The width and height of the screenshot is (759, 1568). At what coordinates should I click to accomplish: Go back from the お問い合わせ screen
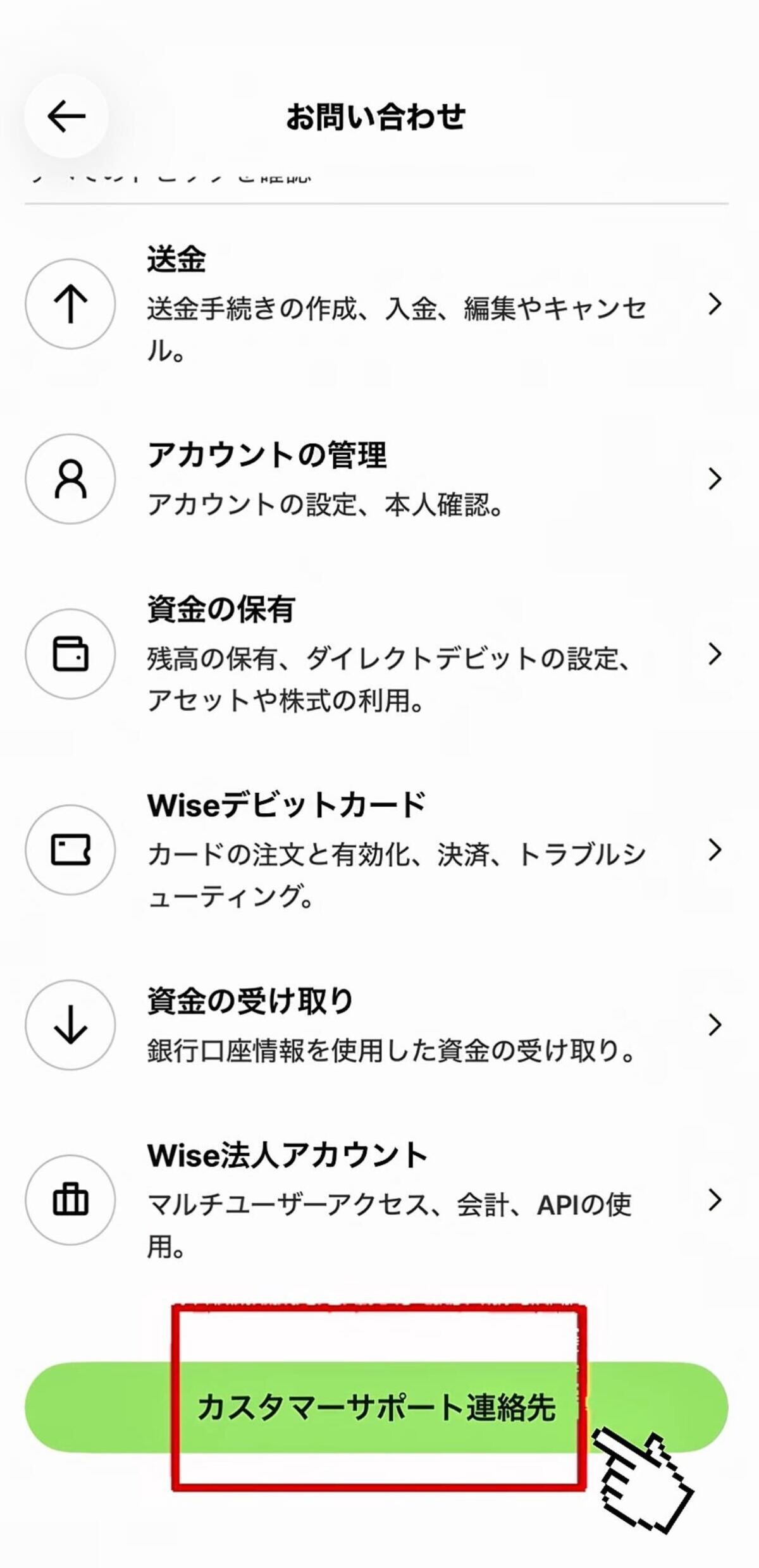[66, 116]
